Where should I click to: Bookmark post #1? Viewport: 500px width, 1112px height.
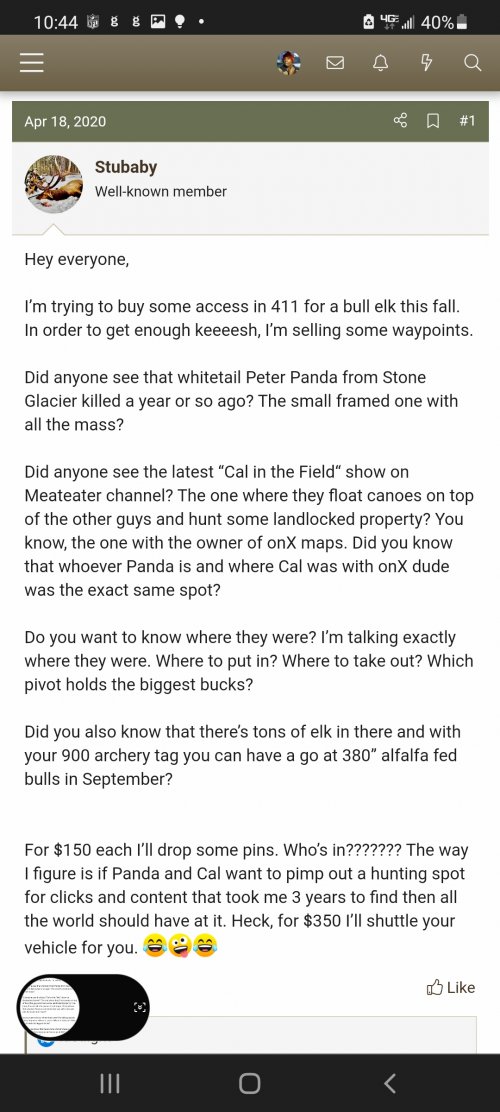point(432,121)
